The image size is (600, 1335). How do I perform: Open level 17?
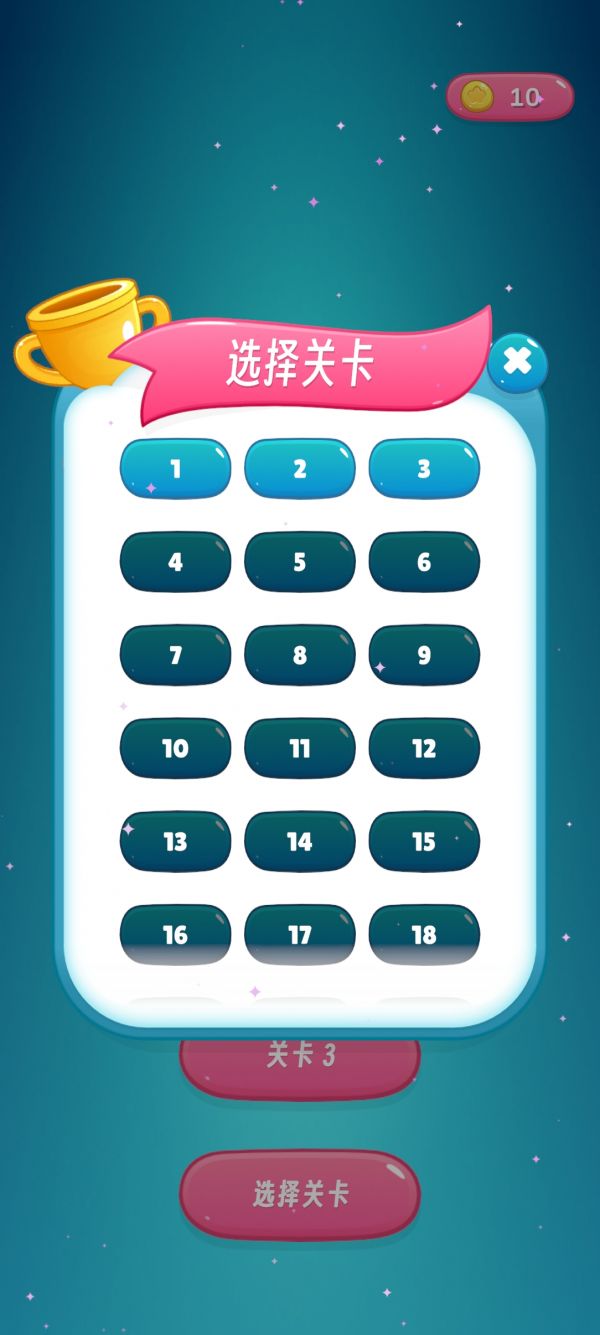point(299,934)
